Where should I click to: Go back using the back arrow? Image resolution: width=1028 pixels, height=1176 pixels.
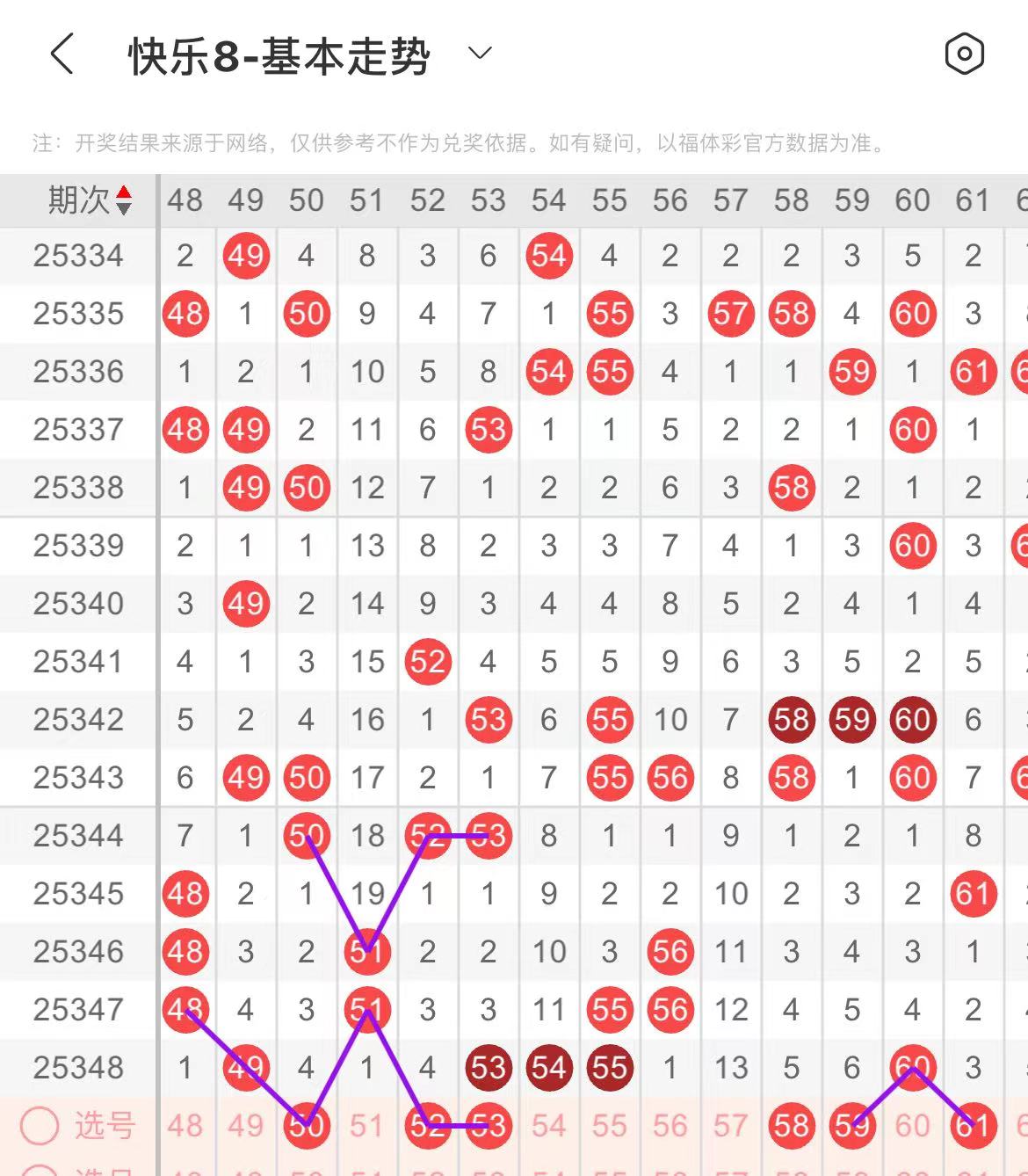tap(62, 54)
